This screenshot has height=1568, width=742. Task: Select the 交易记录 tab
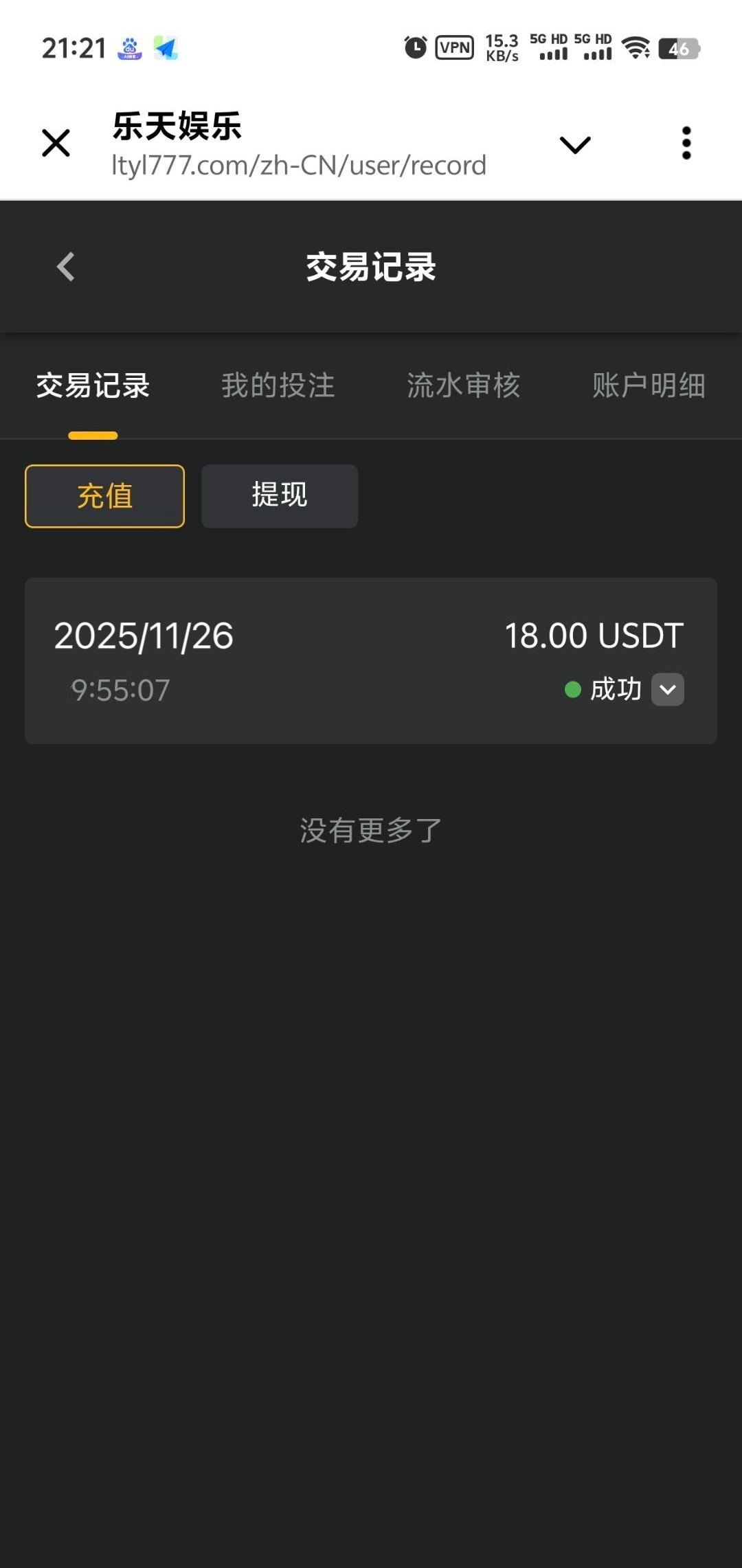pyautogui.click(x=93, y=385)
